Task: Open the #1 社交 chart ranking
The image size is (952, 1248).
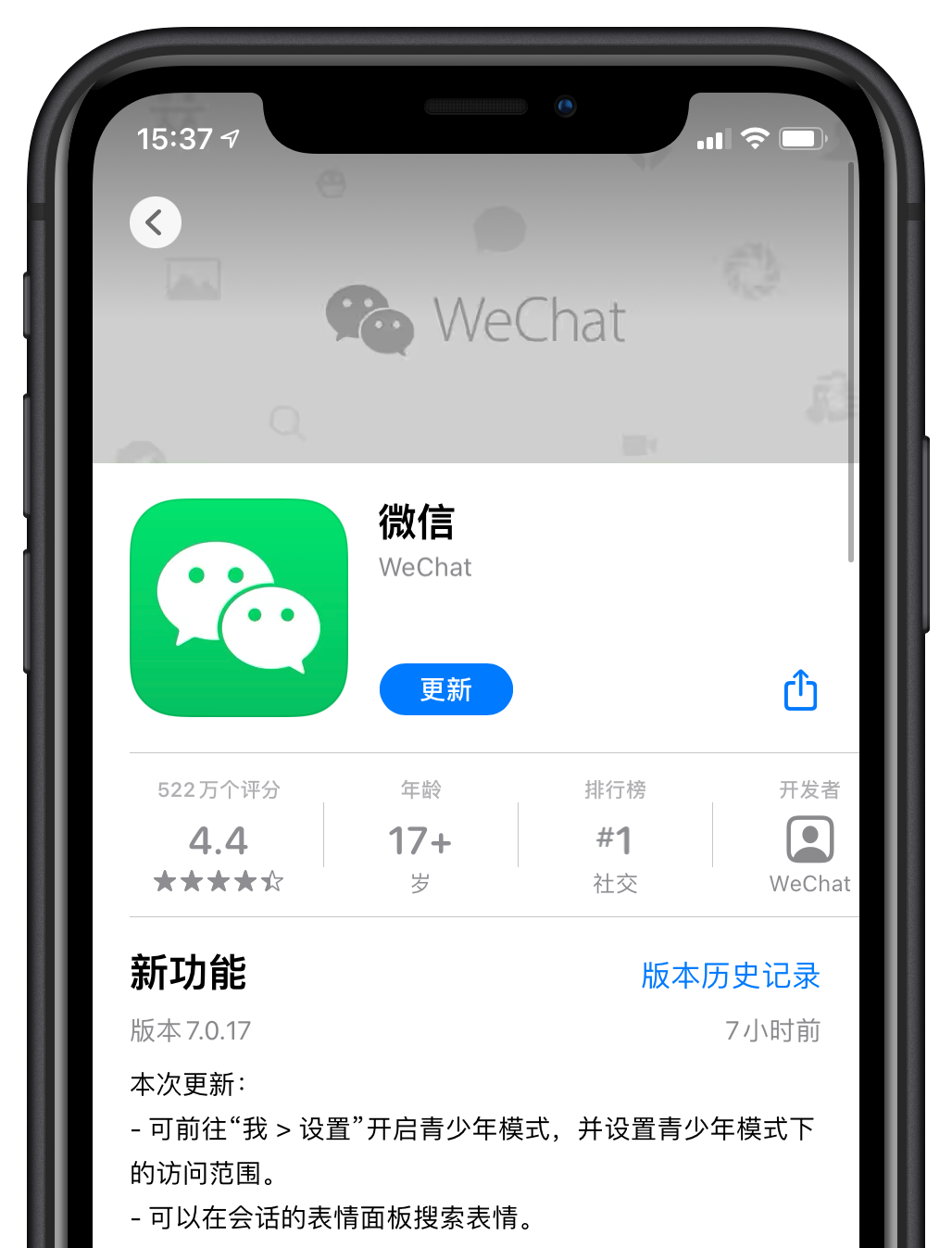Action: pos(615,839)
